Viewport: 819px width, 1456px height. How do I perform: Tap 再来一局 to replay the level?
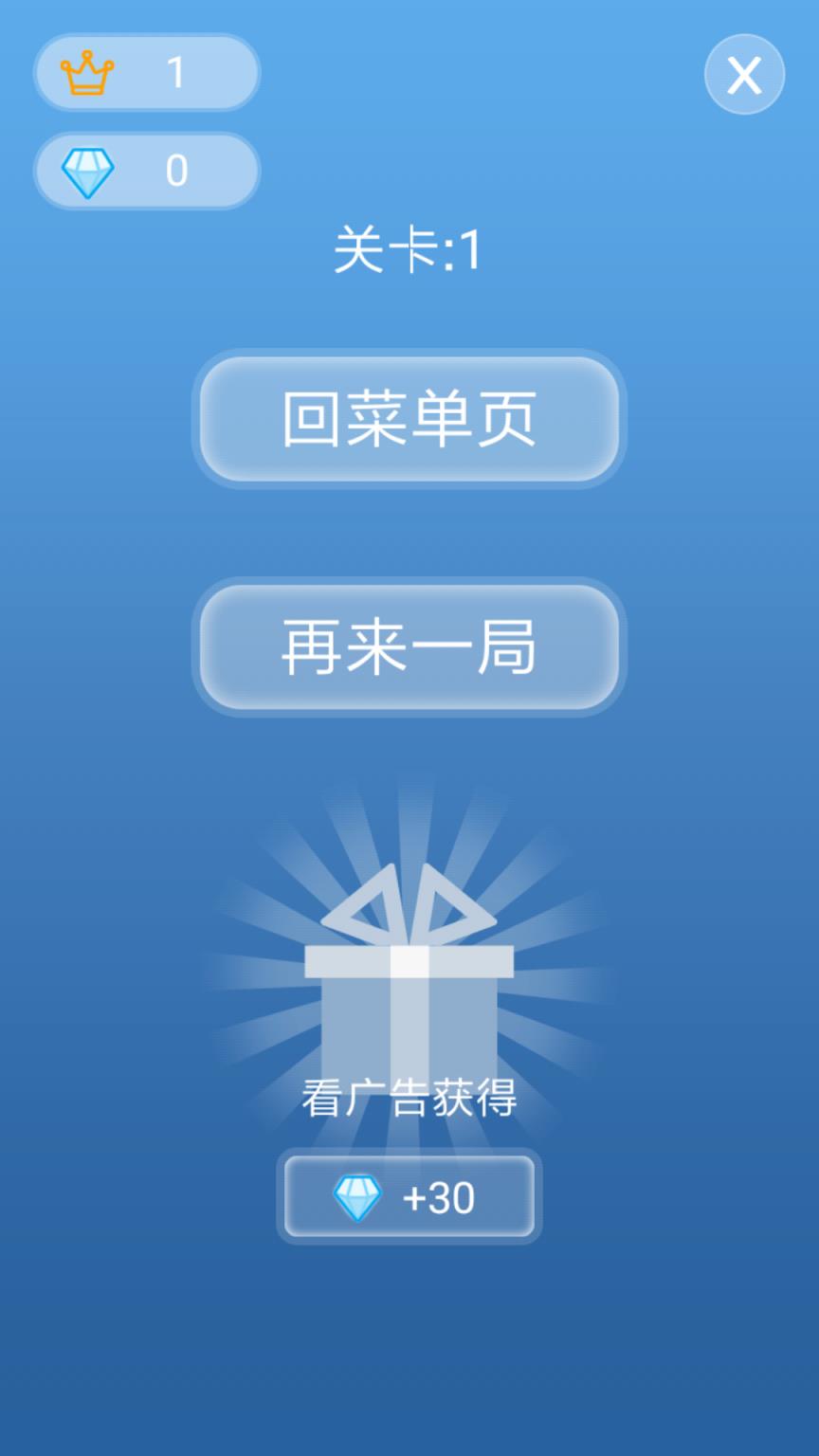[408, 647]
